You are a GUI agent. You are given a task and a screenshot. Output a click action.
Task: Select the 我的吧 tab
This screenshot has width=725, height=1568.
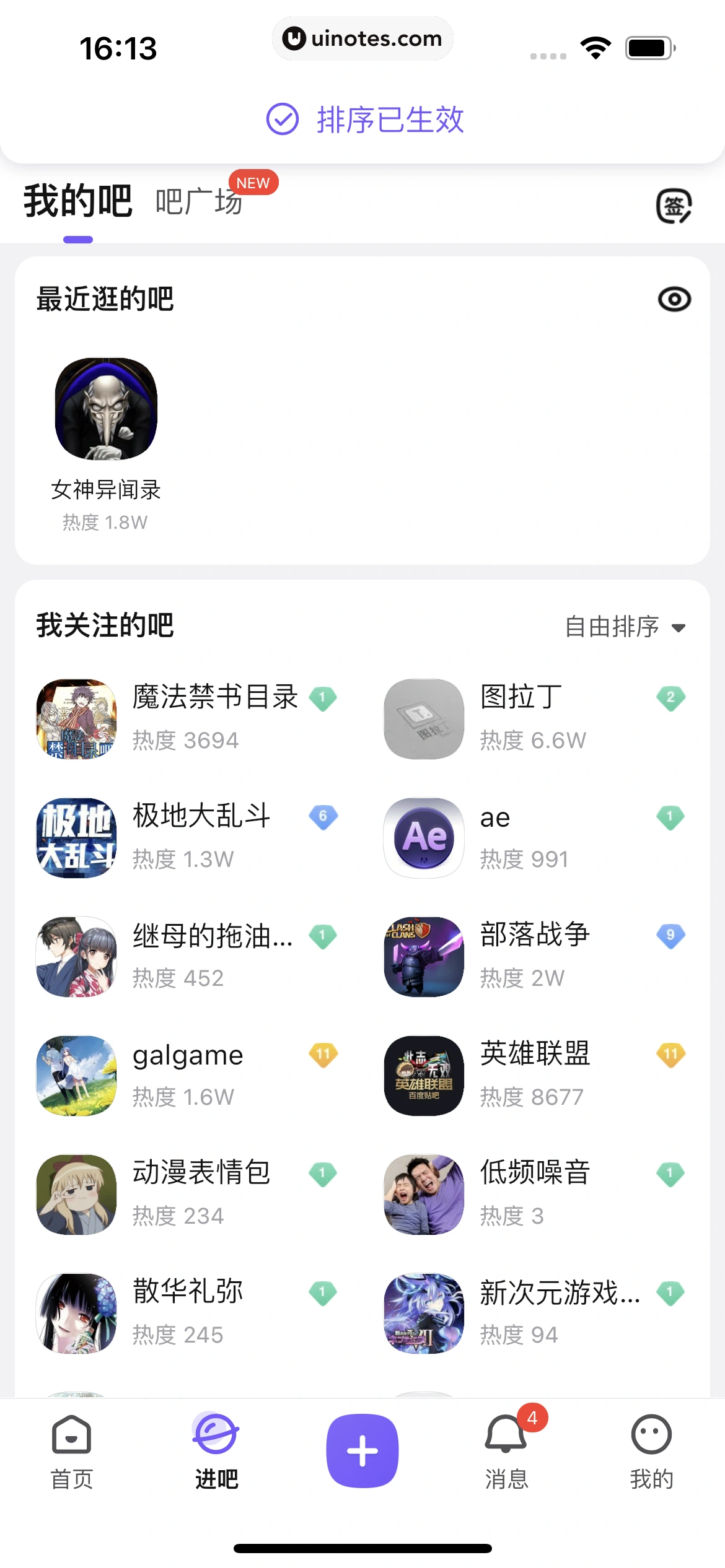click(78, 202)
